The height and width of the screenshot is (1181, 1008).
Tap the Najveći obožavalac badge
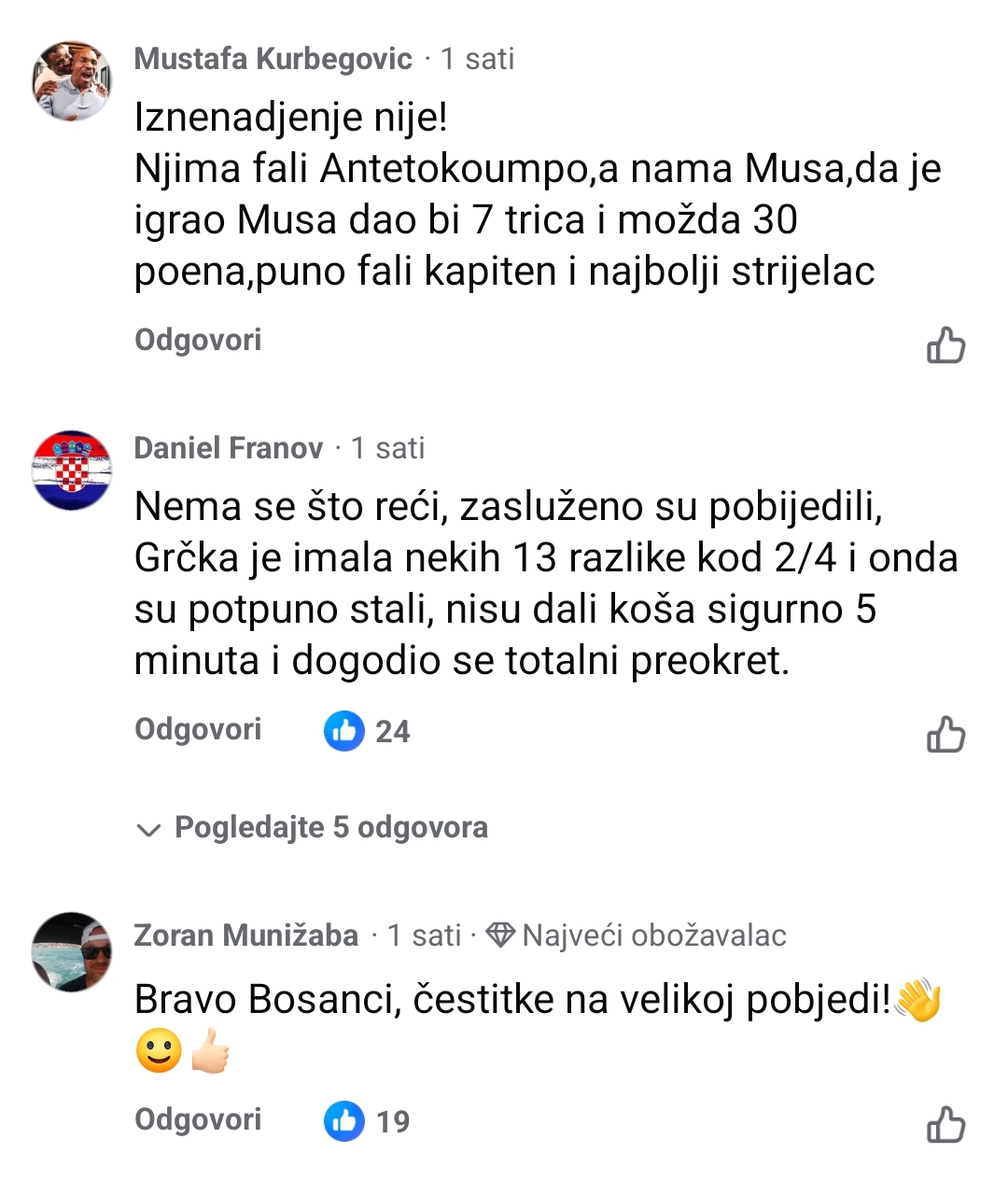637,935
